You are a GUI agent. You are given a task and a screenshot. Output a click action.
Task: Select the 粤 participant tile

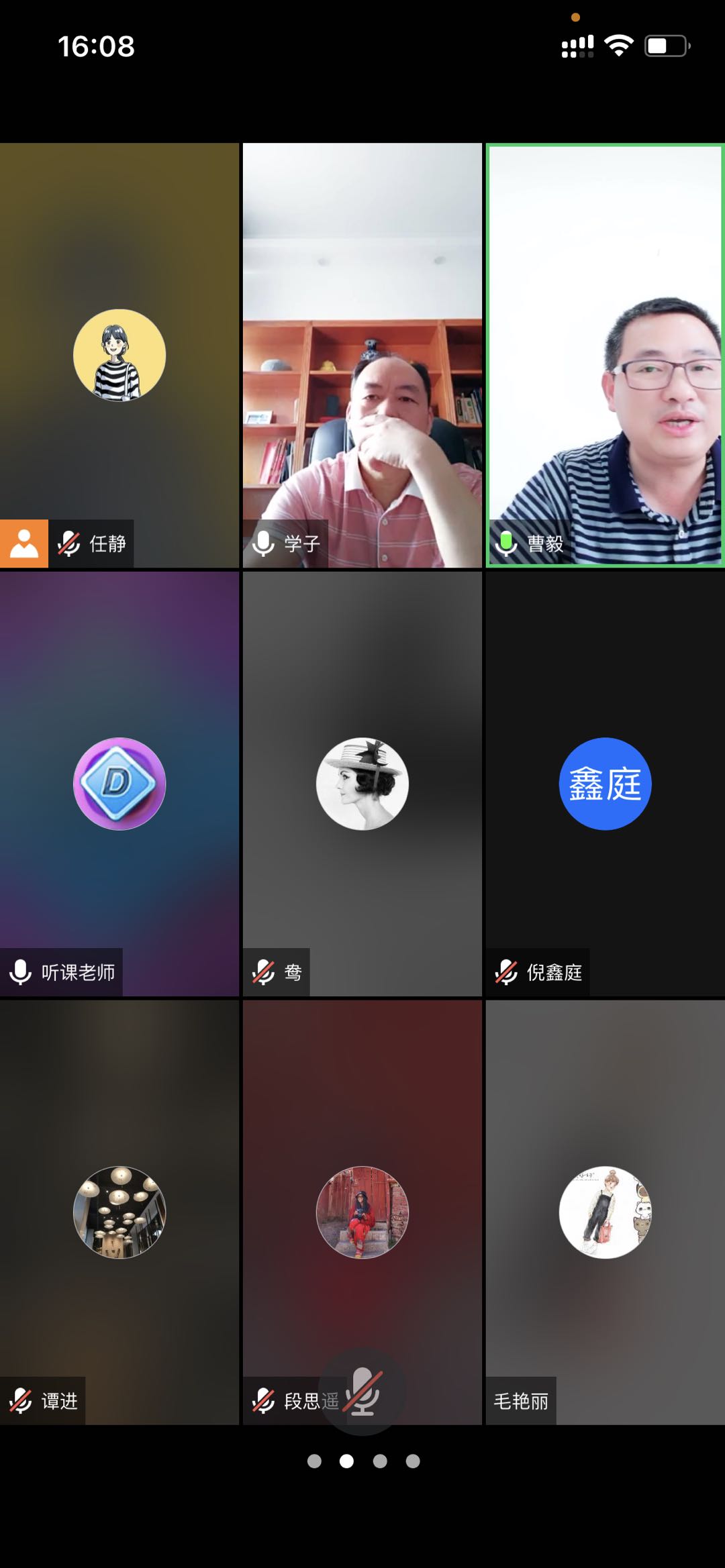[362, 783]
